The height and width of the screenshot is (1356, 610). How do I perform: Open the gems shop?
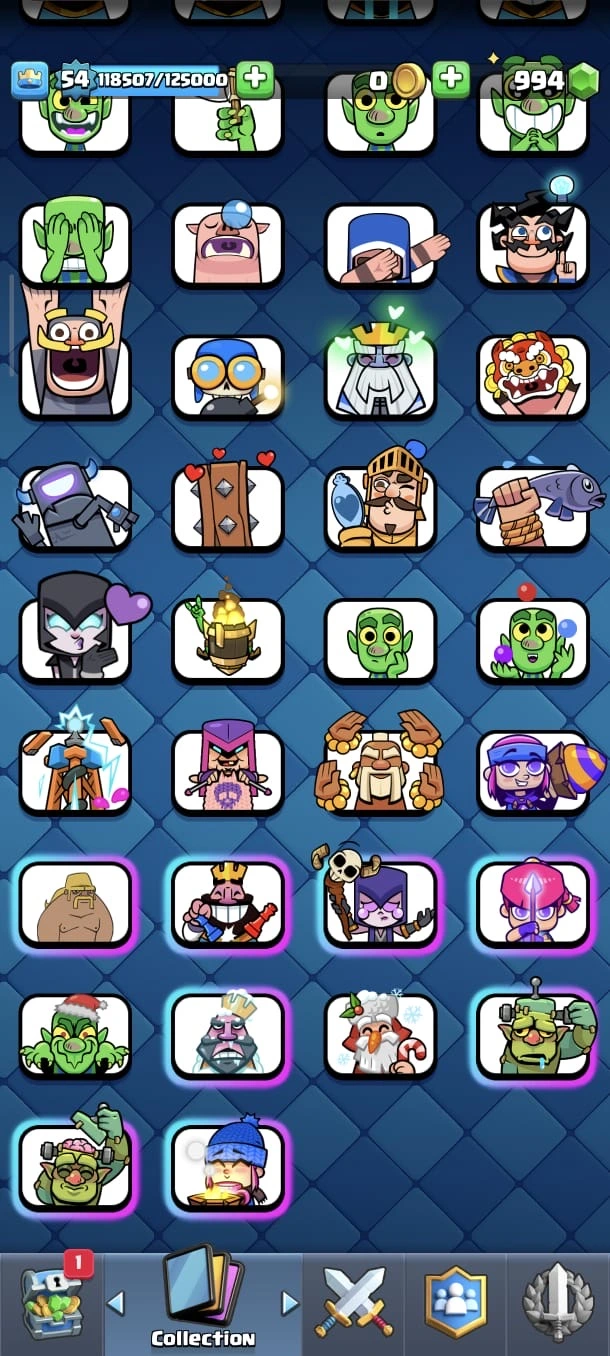click(x=580, y=80)
